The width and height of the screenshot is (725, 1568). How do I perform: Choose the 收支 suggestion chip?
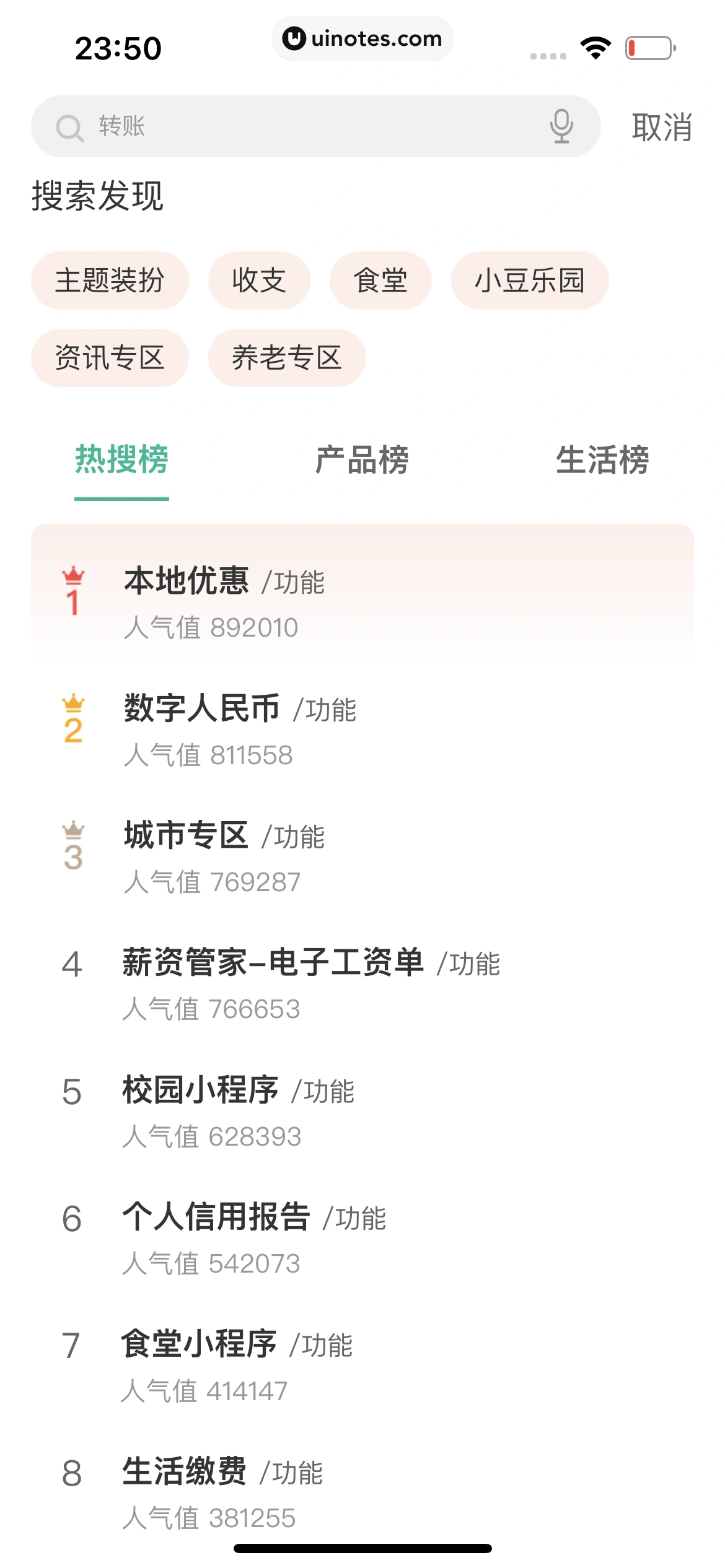coord(259,281)
